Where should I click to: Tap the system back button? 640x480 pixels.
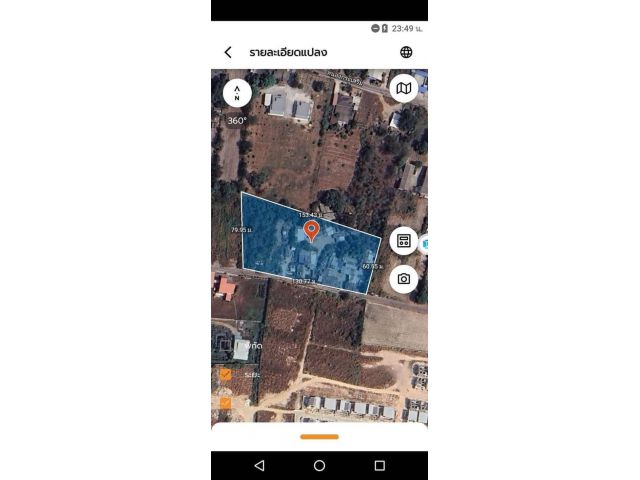click(x=259, y=465)
